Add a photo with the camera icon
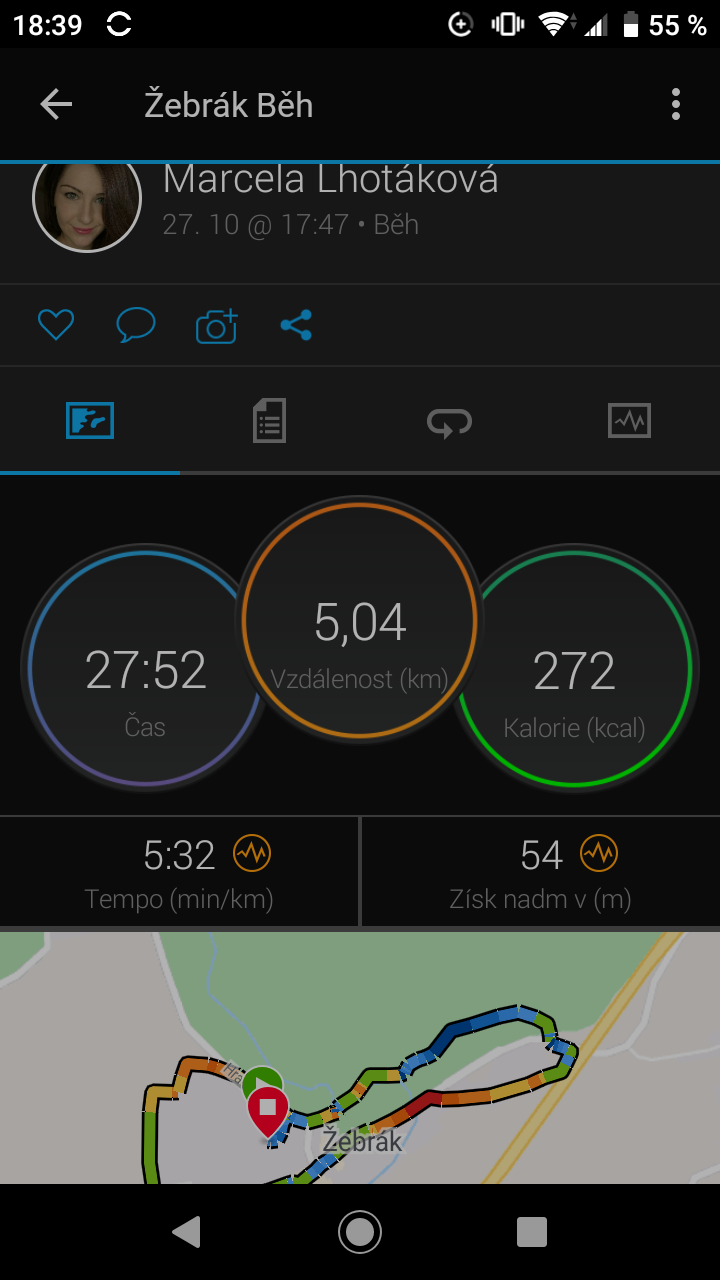This screenshot has width=720, height=1280. (216, 326)
